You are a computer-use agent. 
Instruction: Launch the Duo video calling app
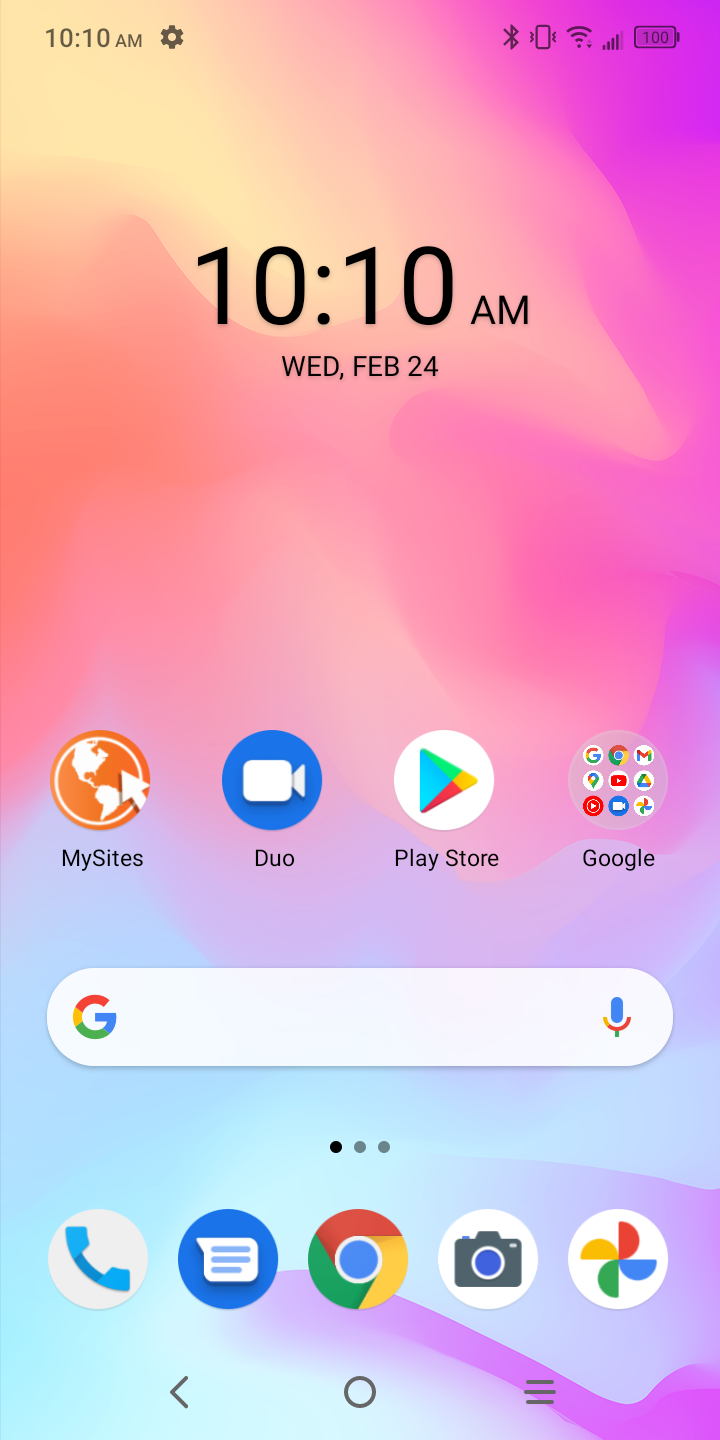click(x=272, y=781)
